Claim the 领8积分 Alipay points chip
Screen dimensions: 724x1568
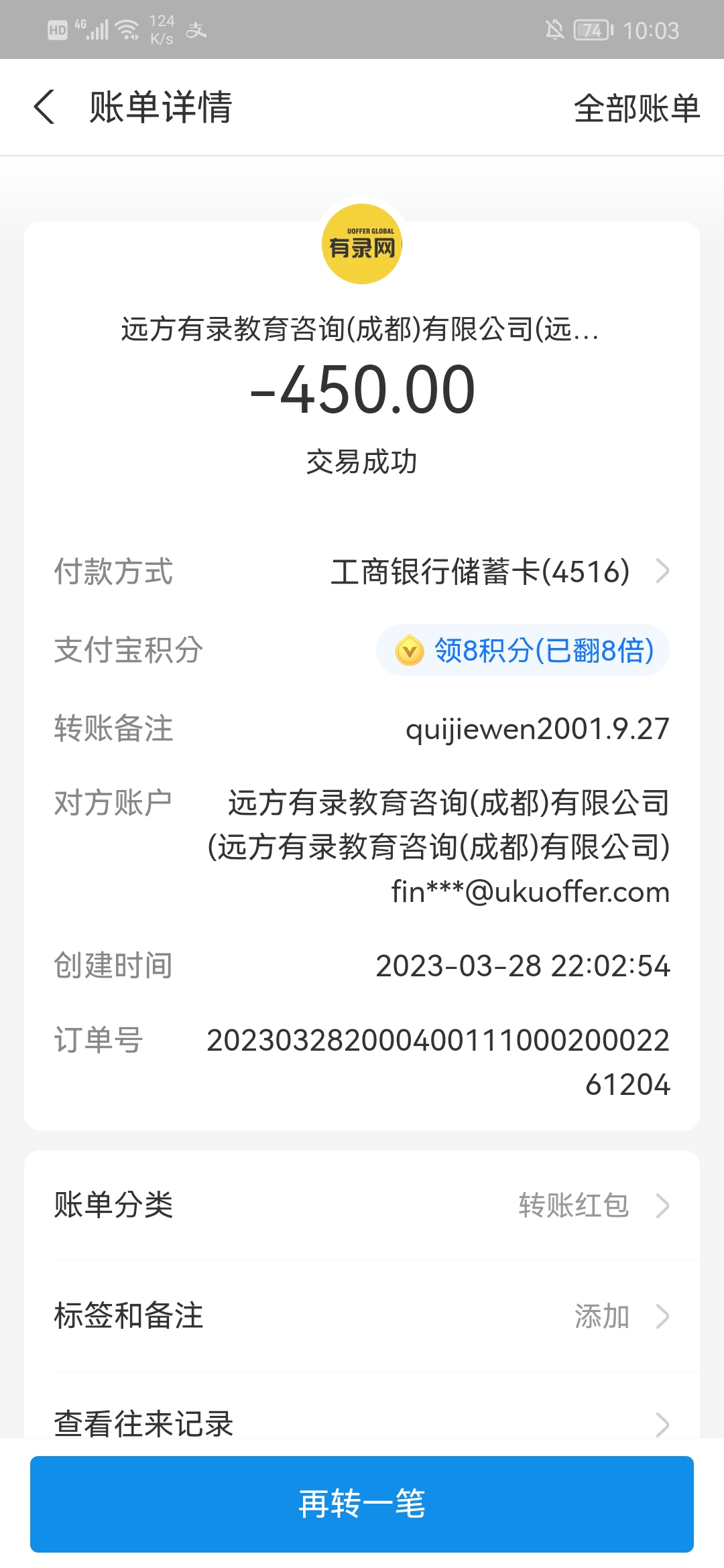point(523,650)
